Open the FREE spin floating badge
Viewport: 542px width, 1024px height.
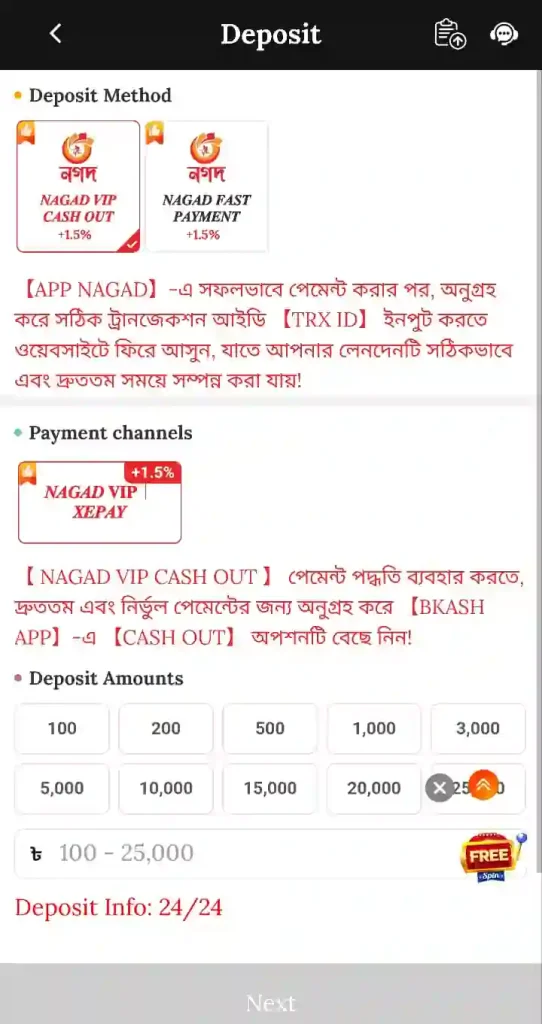tap(492, 857)
